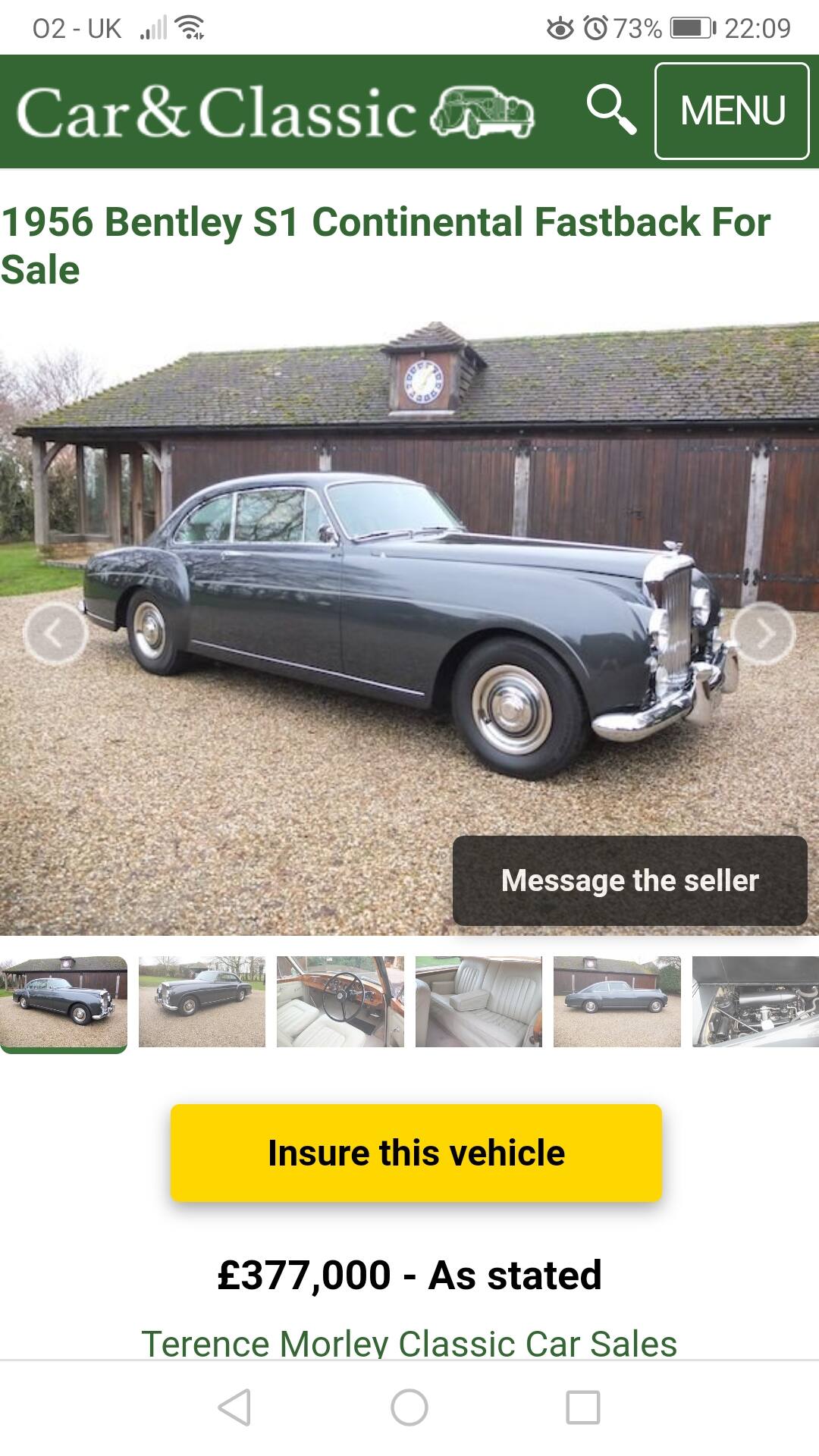Tap Message the seller

pyautogui.click(x=630, y=880)
